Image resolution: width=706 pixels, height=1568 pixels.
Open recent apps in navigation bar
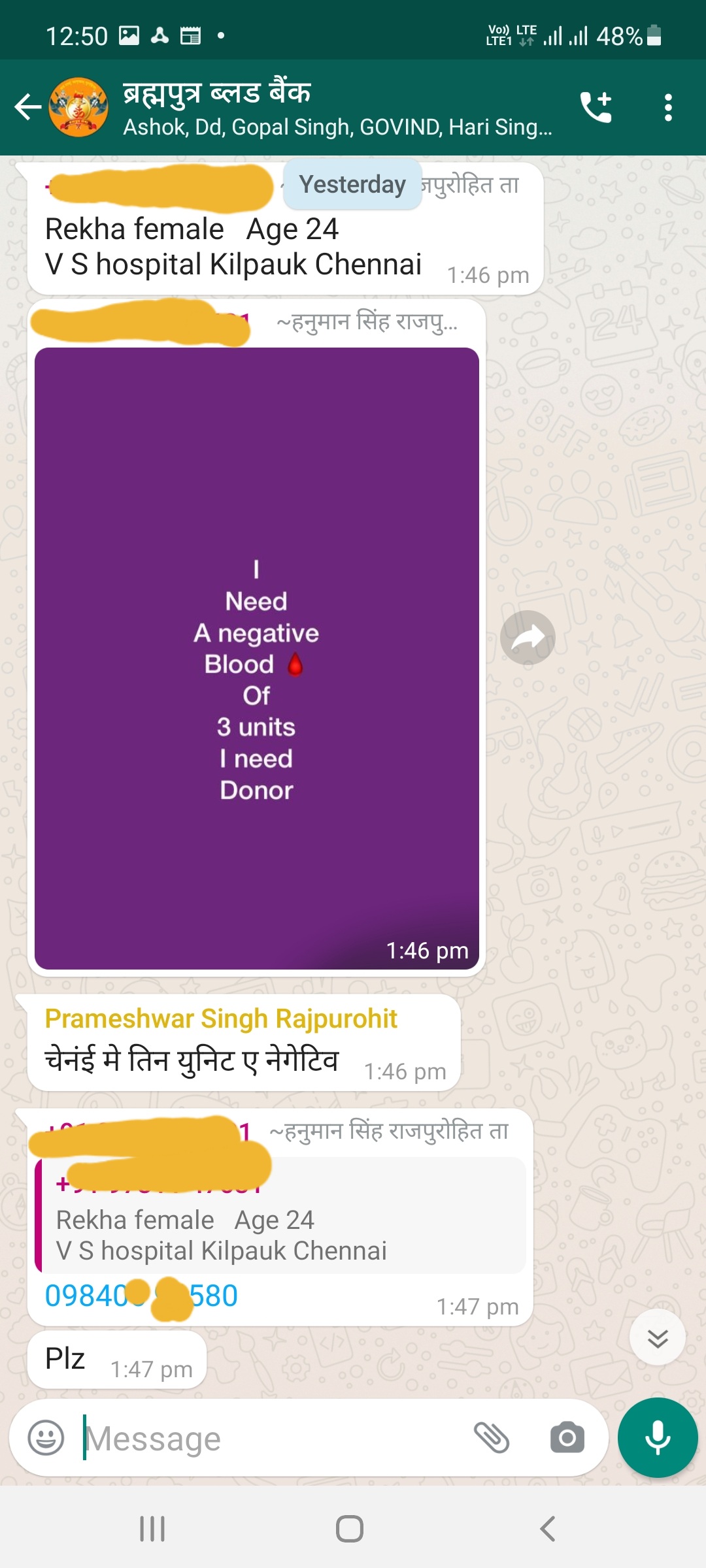pyautogui.click(x=152, y=1529)
